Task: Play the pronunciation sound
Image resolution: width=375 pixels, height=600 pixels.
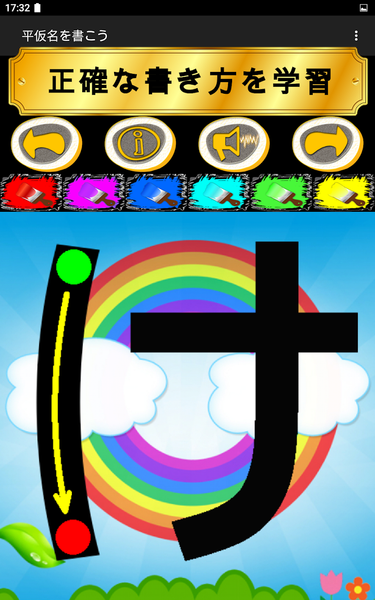Action: coord(234,144)
